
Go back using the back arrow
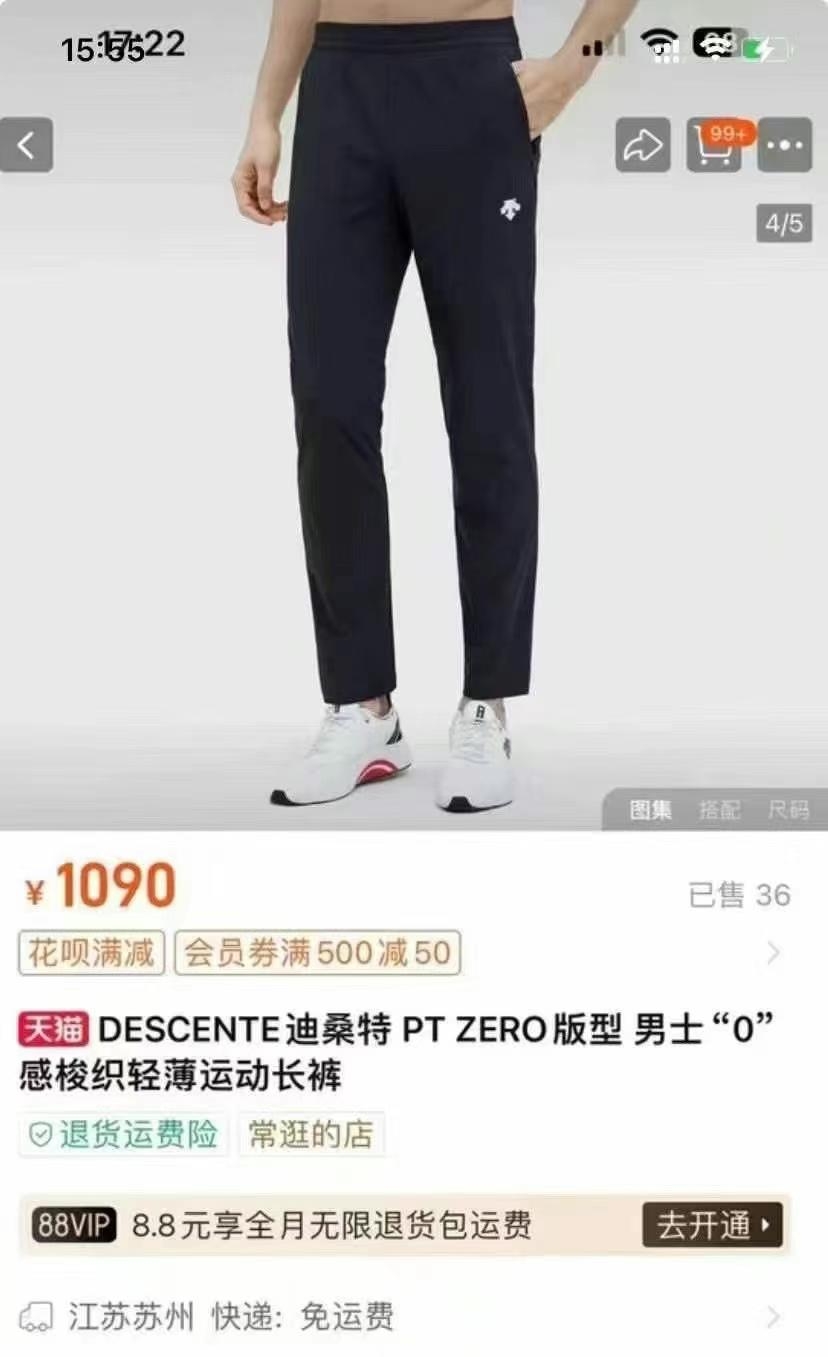(26, 145)
